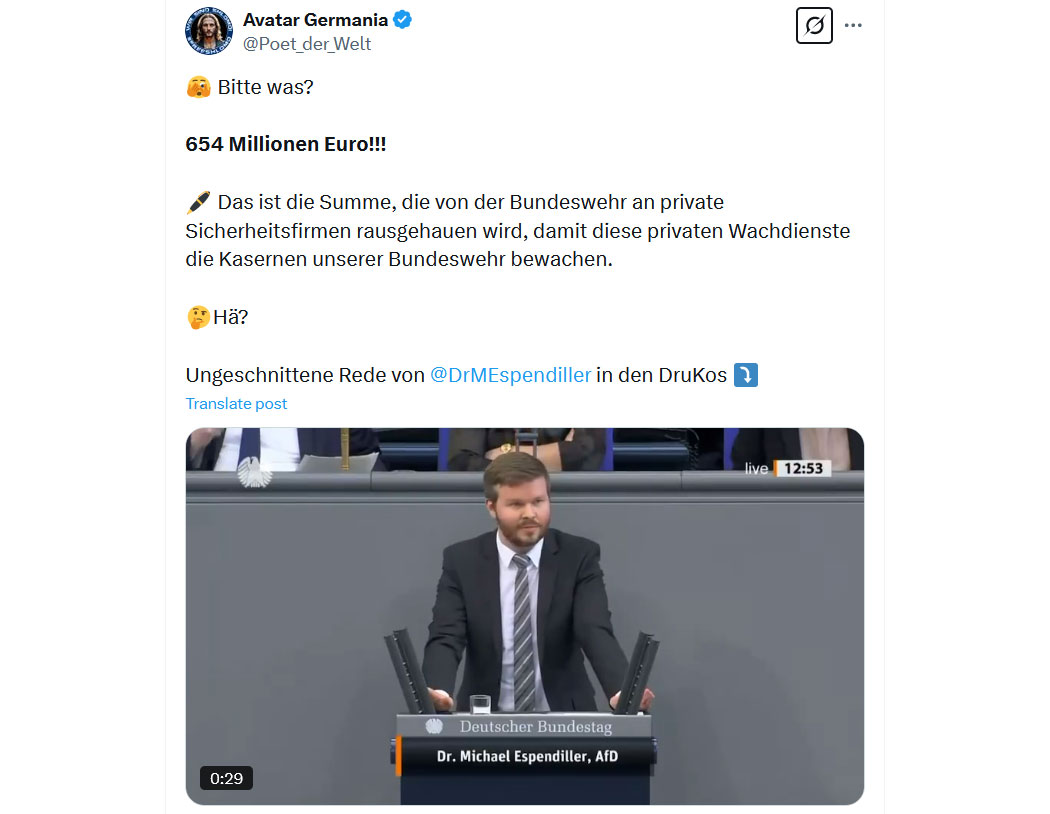1050x814 pixels.
Task: Open the @Poet_der_Welt handle
Action: pyautogui.click(x=307, y=44)
